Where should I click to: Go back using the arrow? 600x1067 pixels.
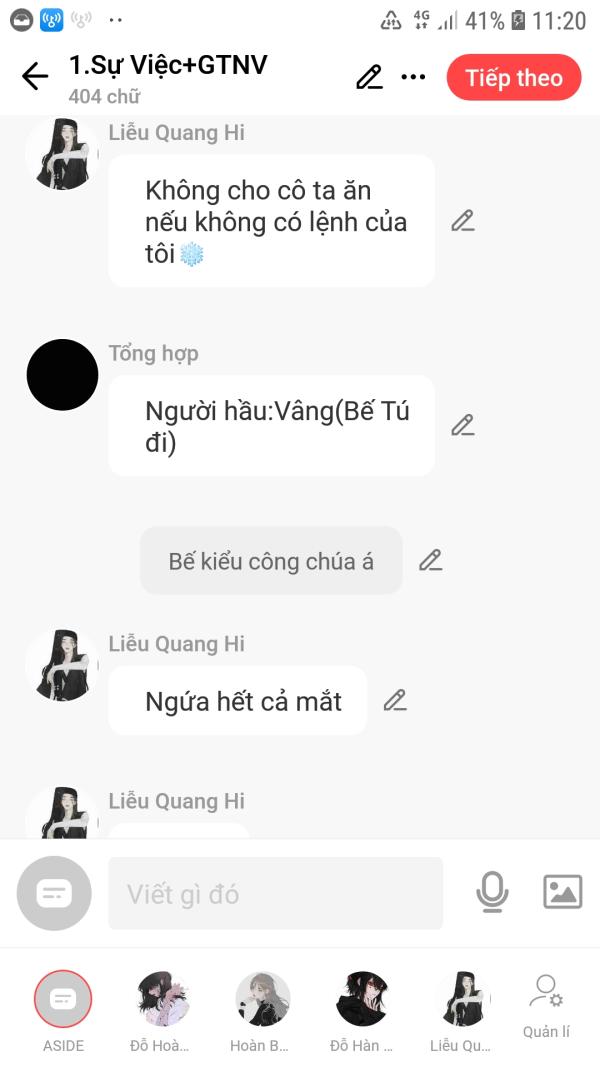tap(35, 77)
